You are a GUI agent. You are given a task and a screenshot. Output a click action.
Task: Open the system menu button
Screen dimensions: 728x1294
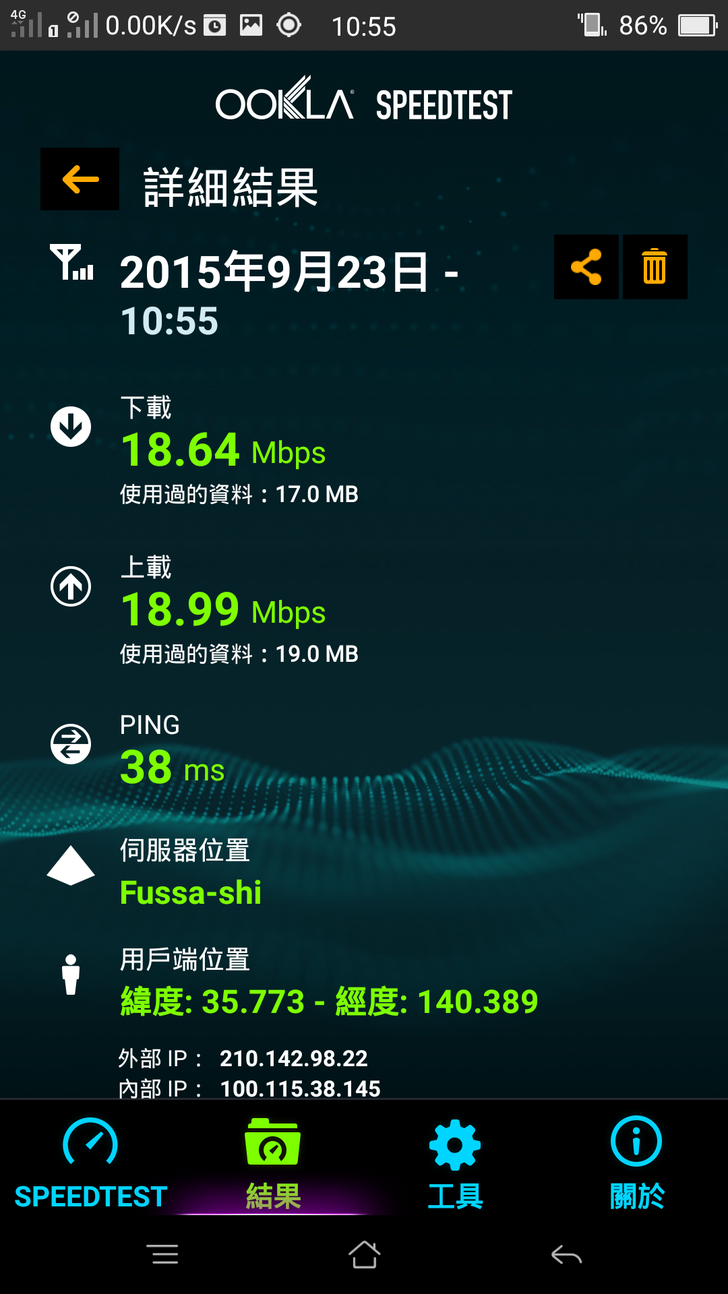(x=162, y=1254)
